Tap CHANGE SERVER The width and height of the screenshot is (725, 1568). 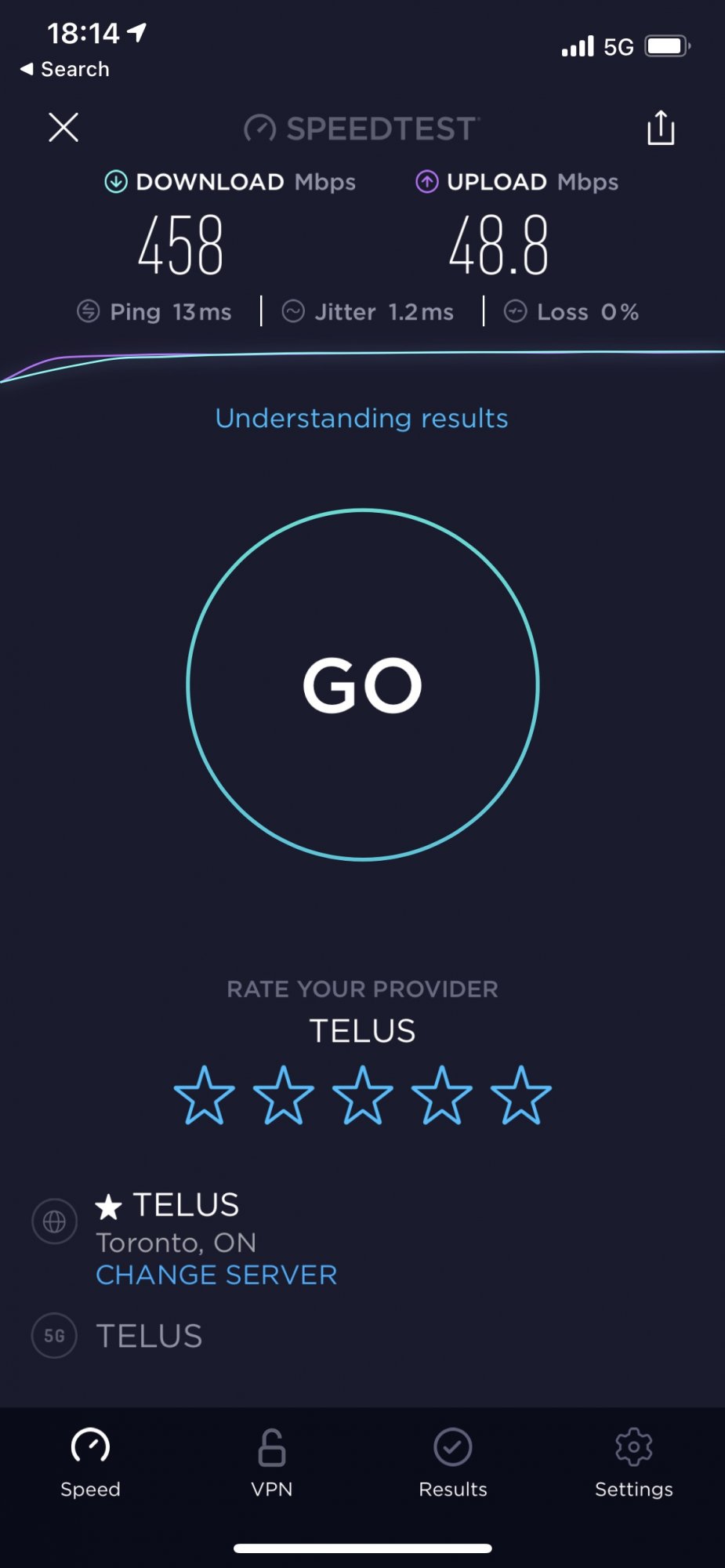tap(216, 1275)
